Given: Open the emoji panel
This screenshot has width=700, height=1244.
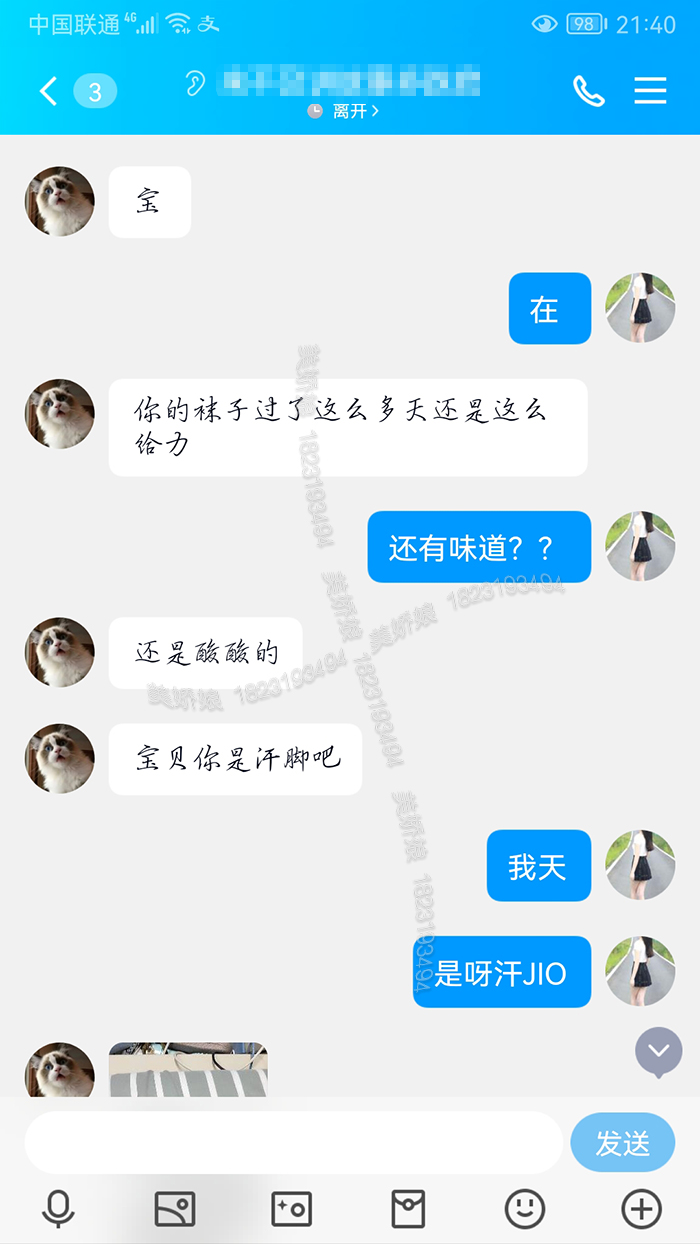Looking at the screenshot, I should pos(525,1209).
